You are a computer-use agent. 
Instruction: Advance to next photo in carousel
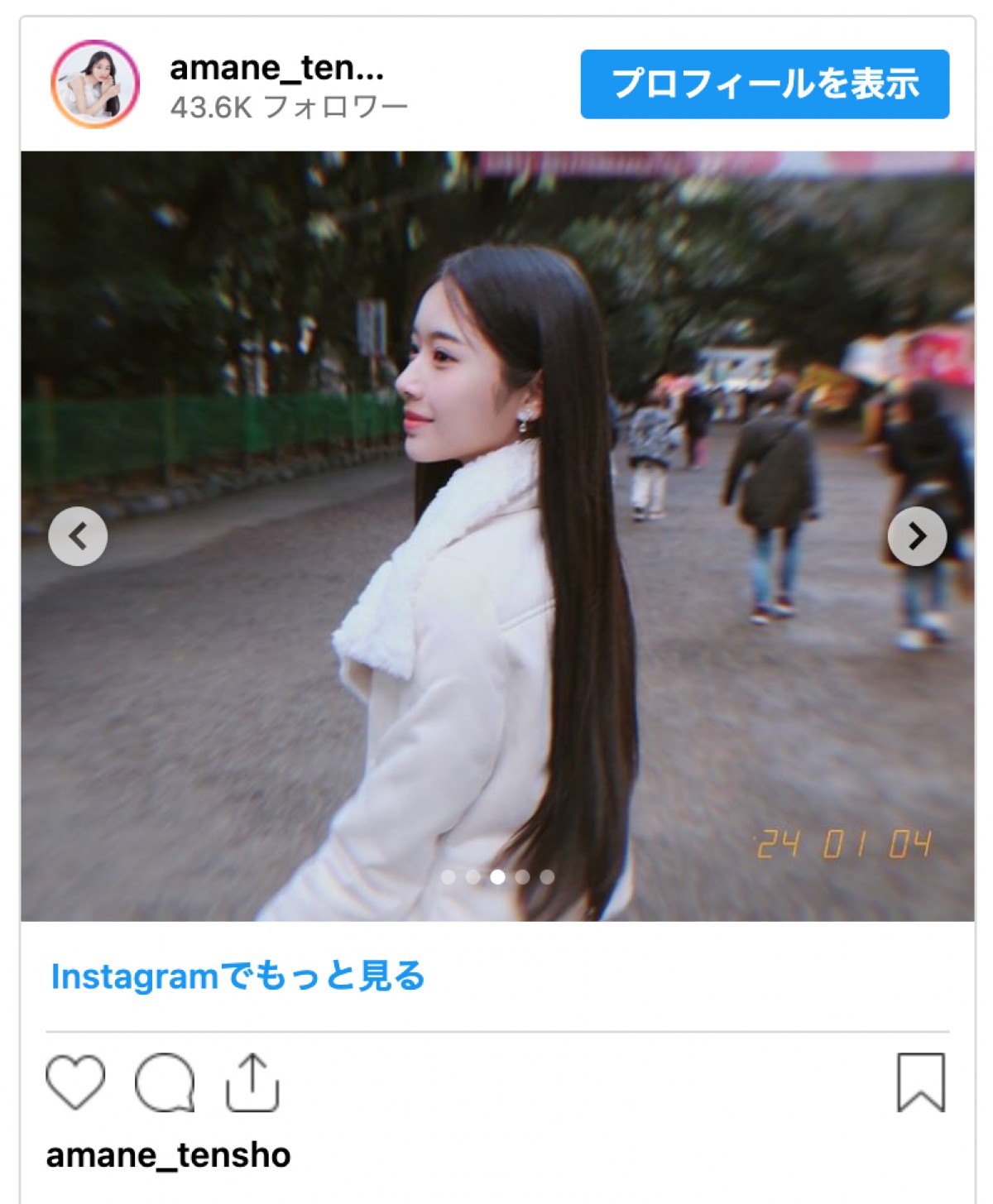click(917, 536)
